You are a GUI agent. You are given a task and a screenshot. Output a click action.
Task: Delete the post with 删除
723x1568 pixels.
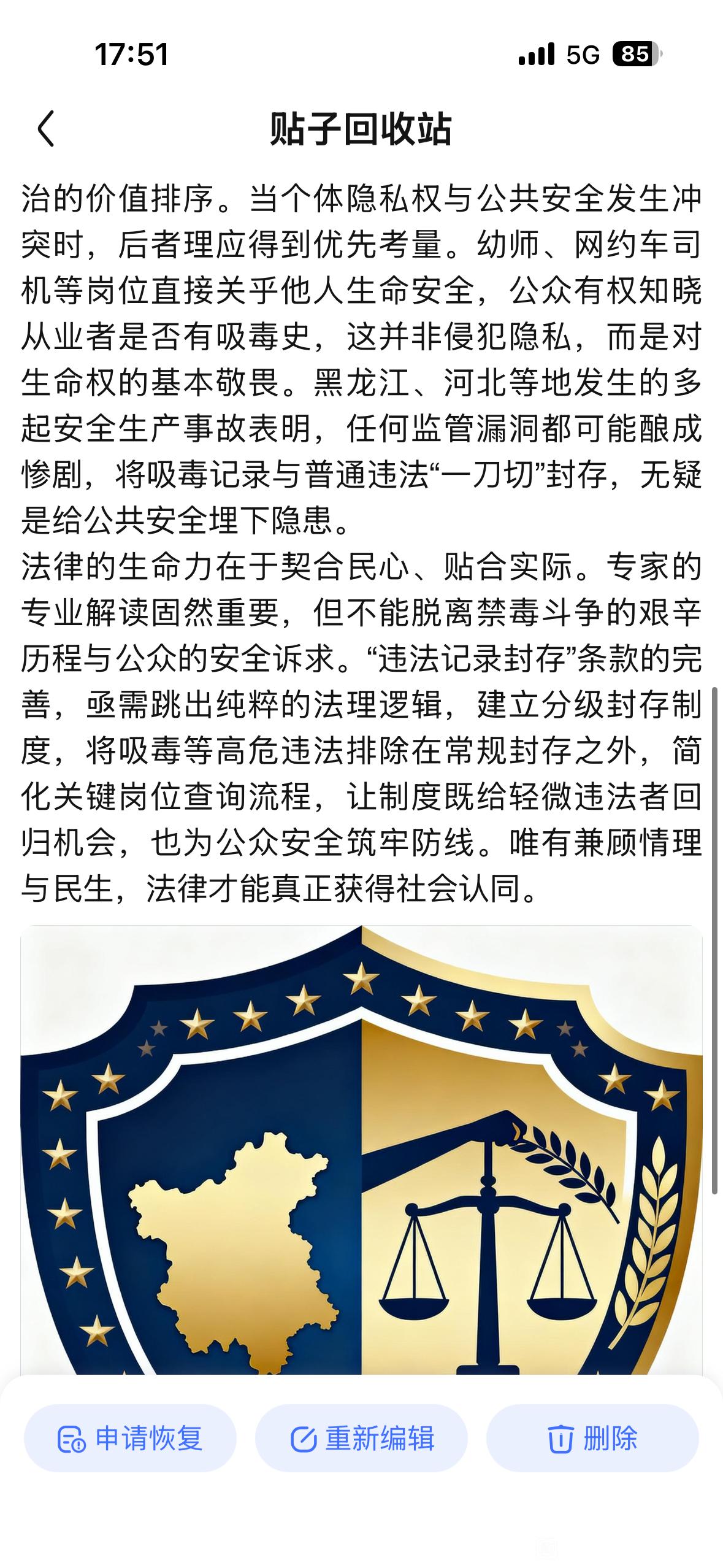click(592, 1438)
